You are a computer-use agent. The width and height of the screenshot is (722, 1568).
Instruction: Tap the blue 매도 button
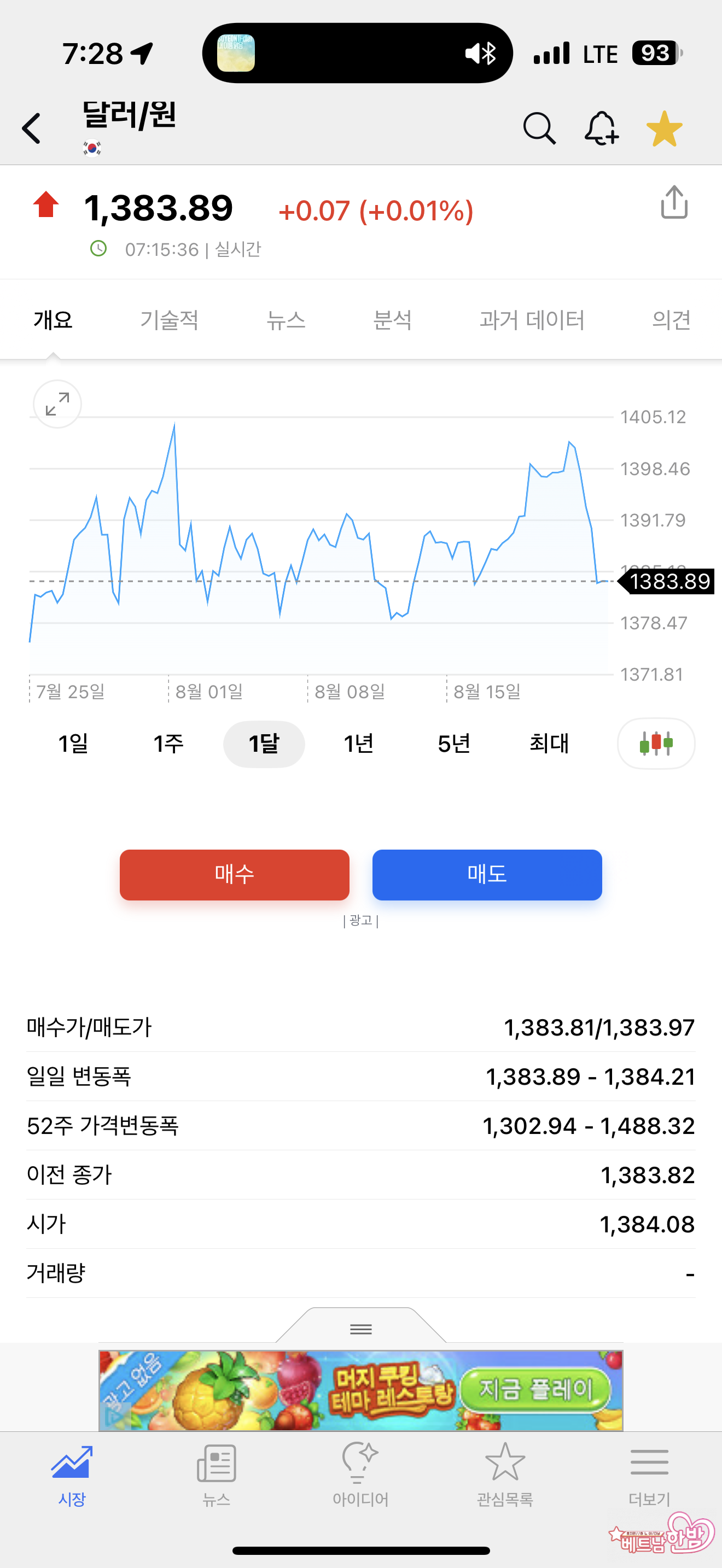[487, 875]
